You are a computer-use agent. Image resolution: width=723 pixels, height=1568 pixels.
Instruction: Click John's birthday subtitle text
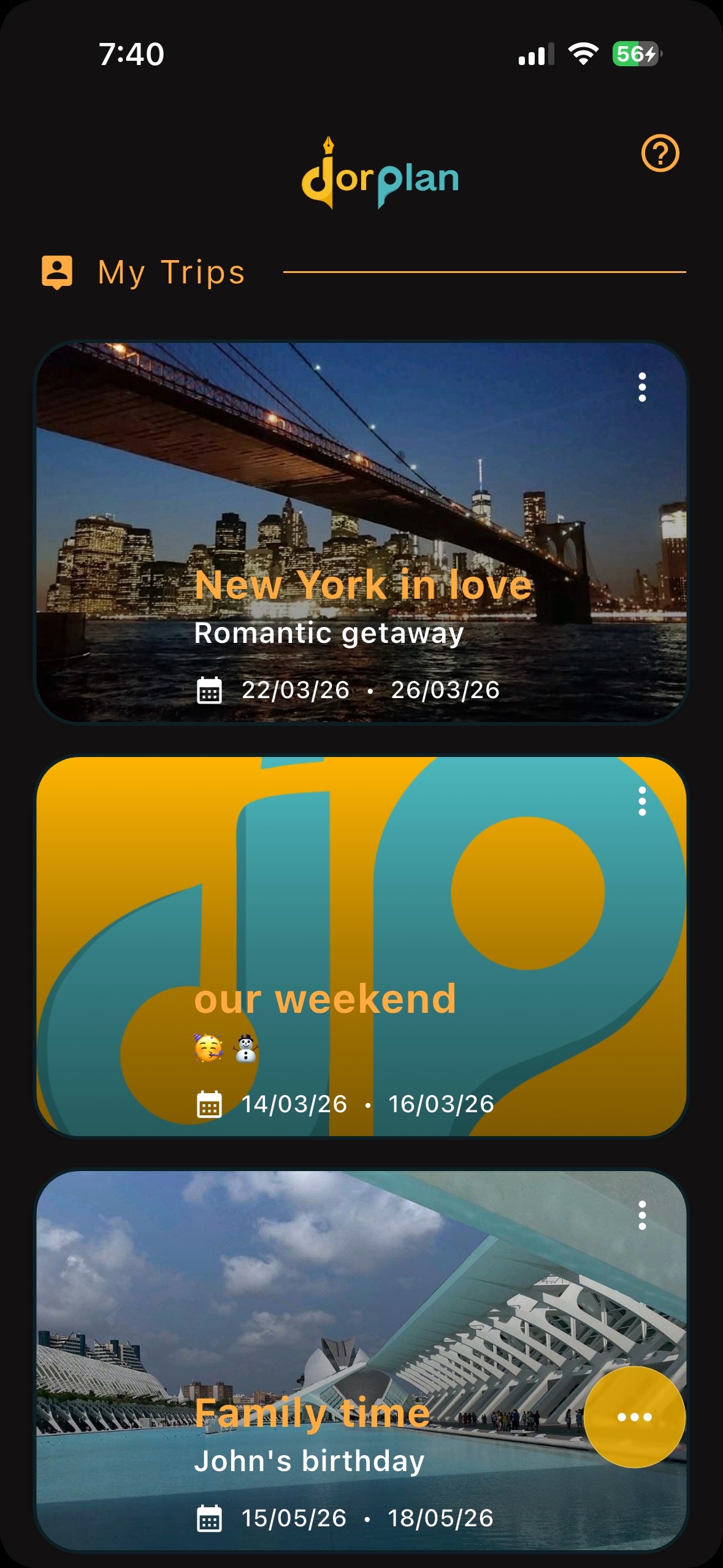coord(309,1461)
